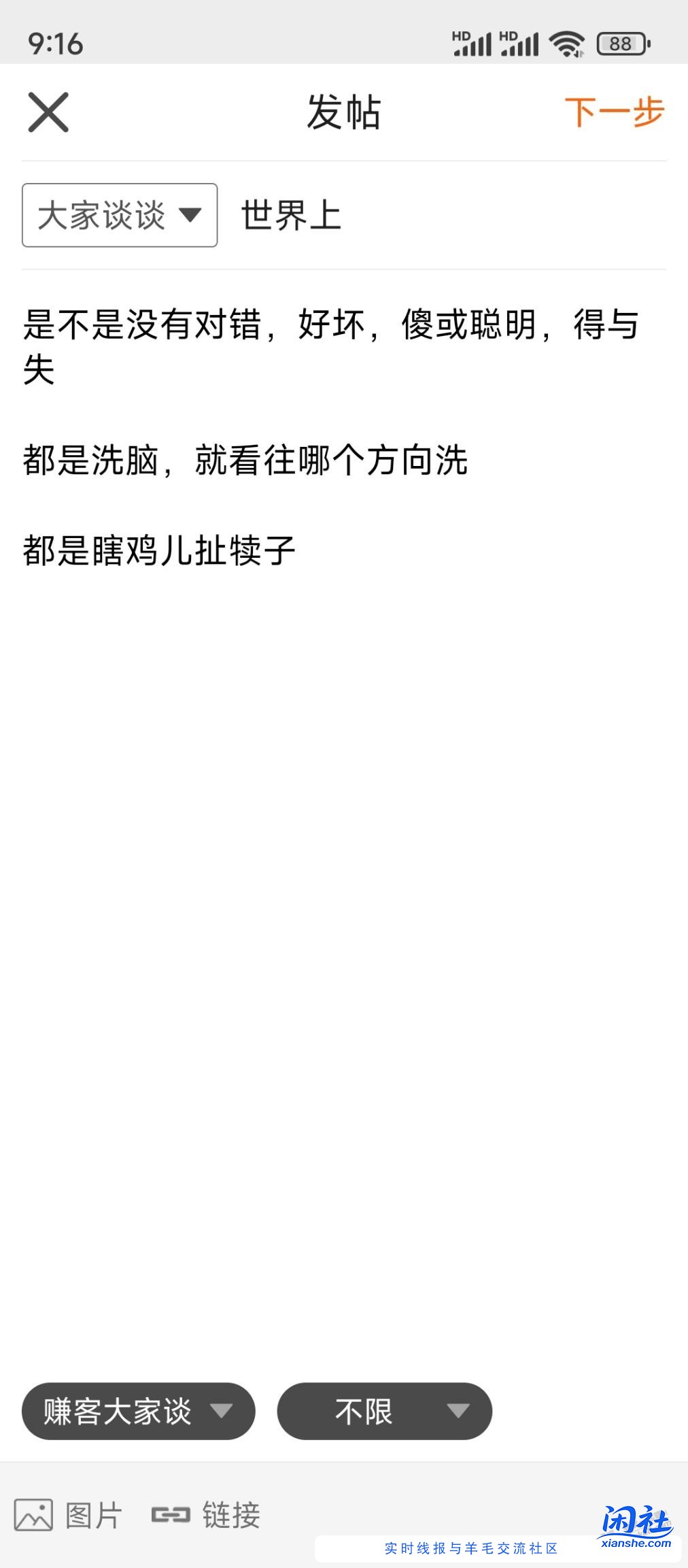
Task: Tap the 发帖 title at the top
Action: [344, 111]
